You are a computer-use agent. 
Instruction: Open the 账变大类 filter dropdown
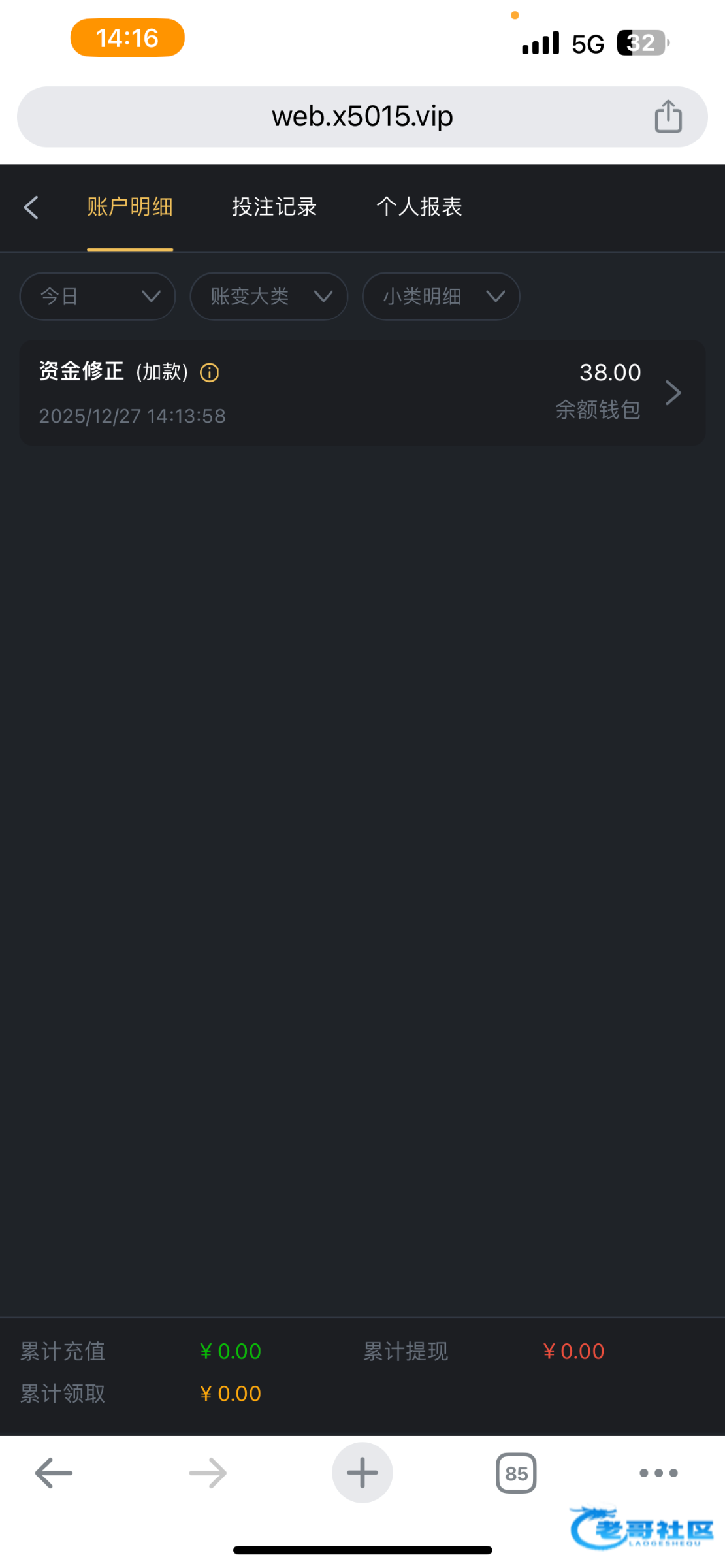coord(268,297)
